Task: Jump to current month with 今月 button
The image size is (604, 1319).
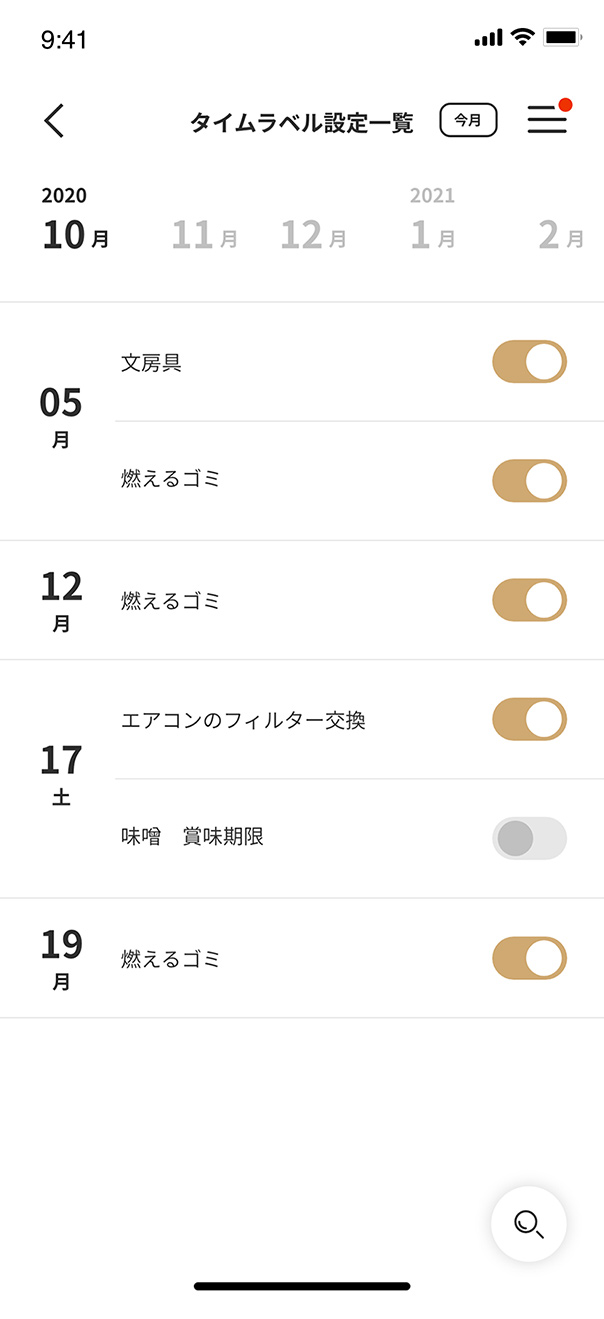Action: point(468,121)
